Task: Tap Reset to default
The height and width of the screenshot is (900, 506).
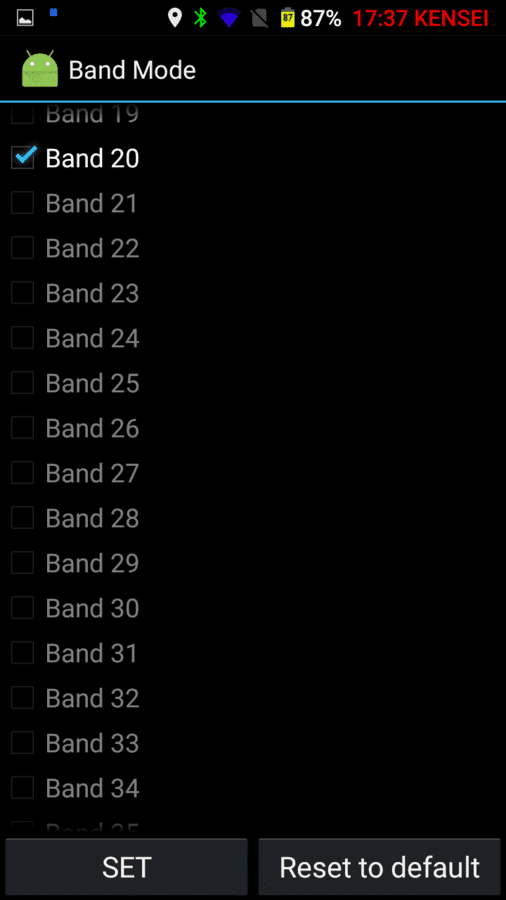Action: pos(379,867)
